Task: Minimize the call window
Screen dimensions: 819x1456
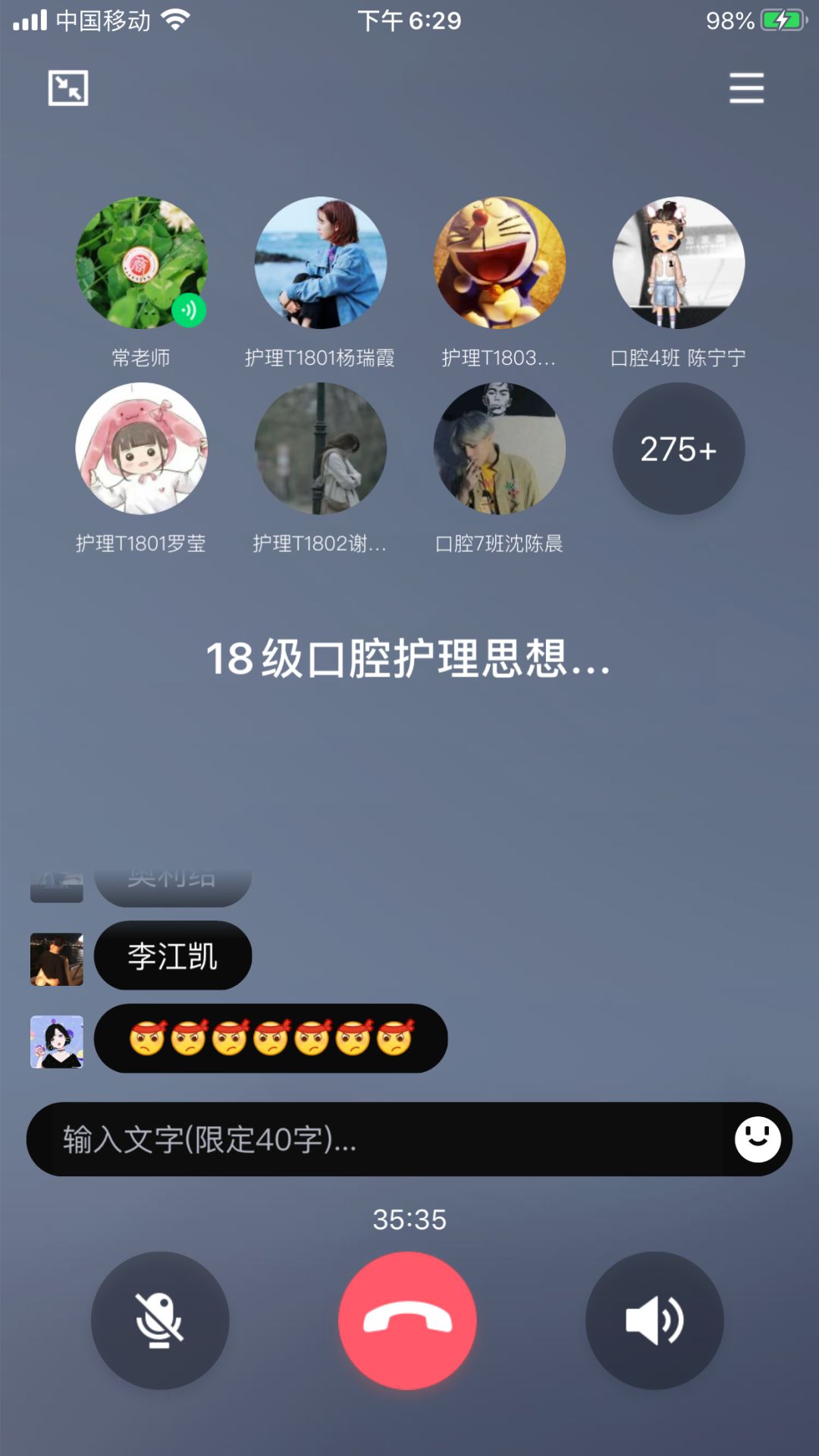Action: (x=68, y=88)
